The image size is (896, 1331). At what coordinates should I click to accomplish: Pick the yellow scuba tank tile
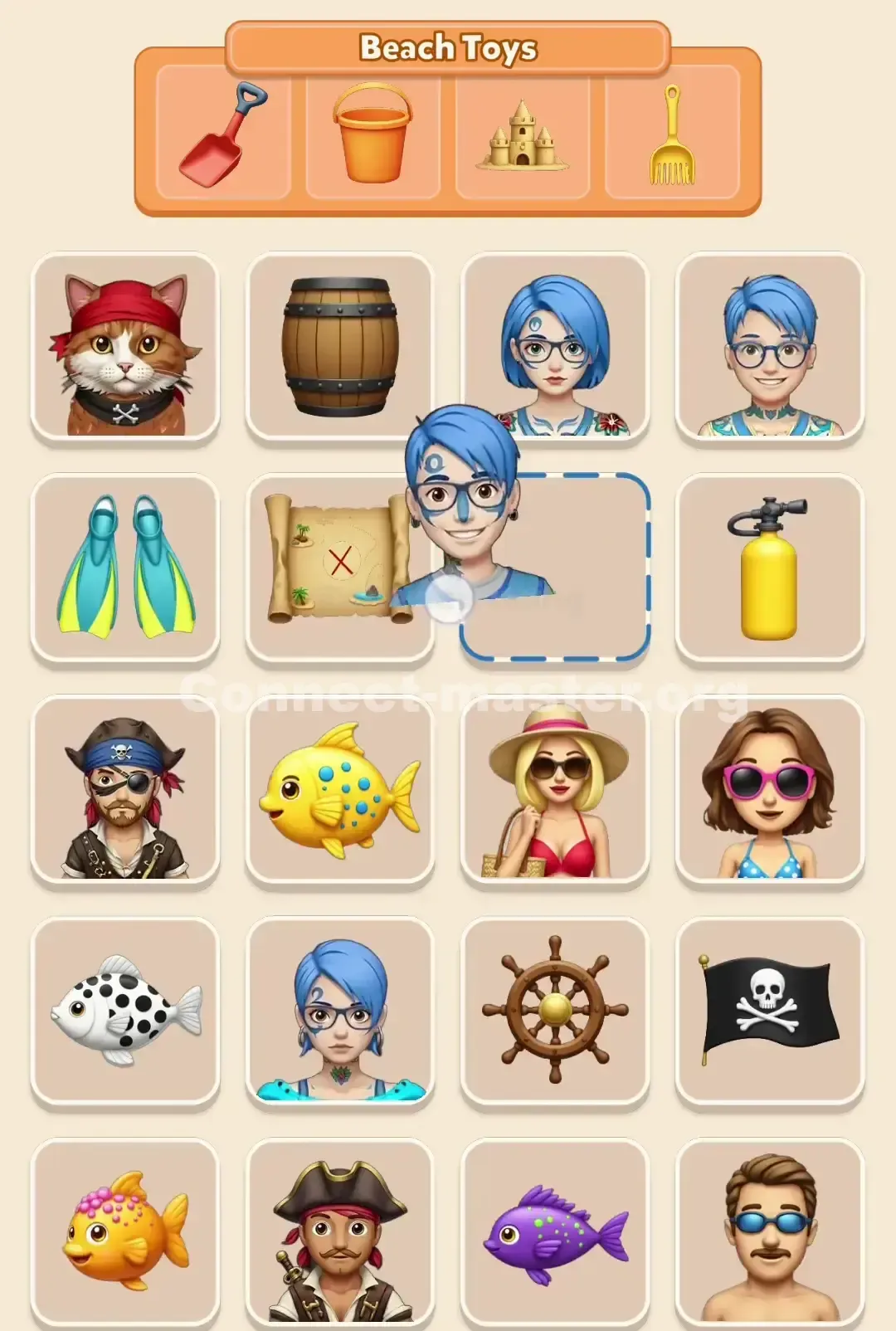(x=768, y=564)
